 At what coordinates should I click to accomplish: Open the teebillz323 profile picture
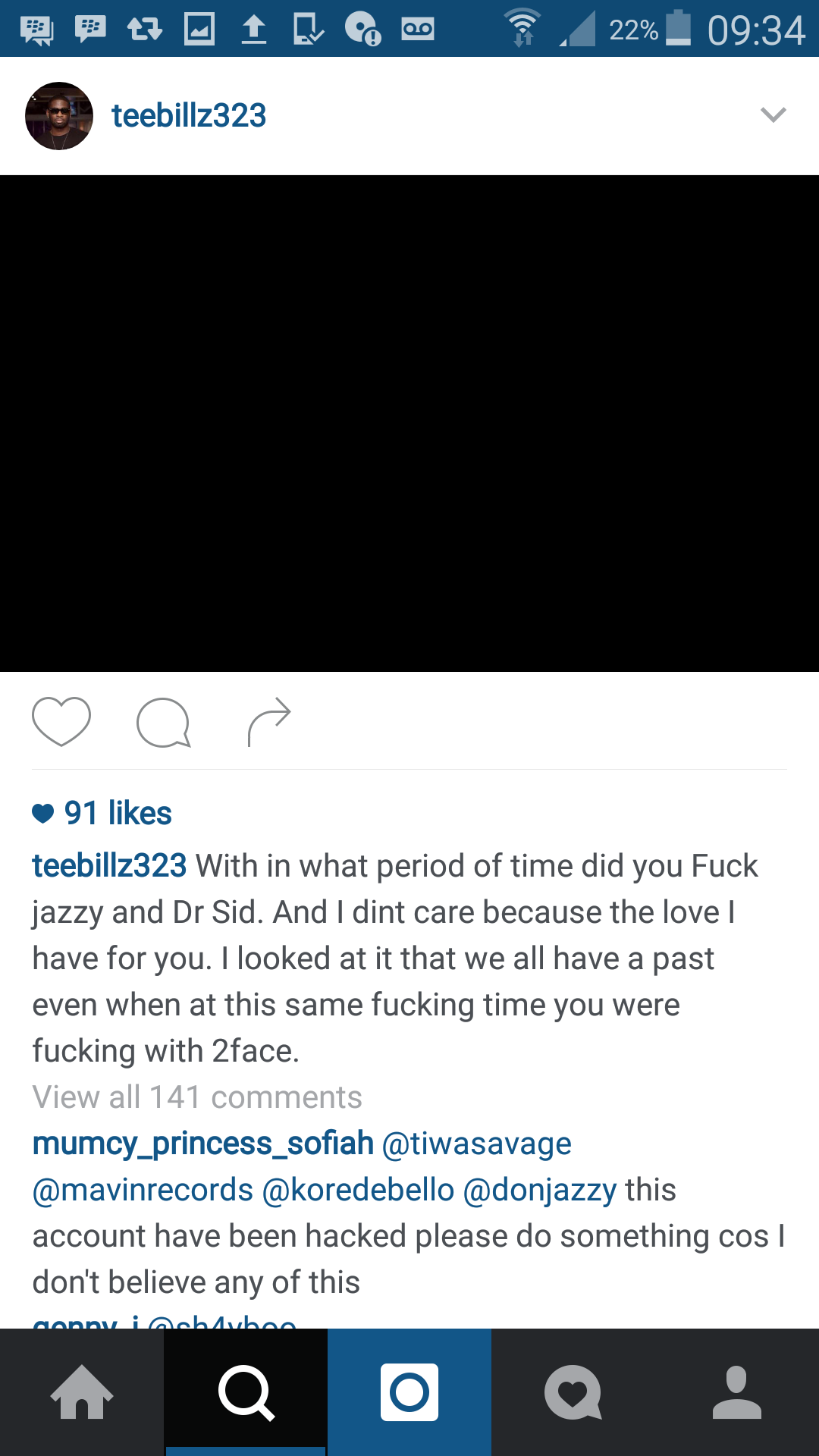pyautogui.click(x=59, y=116)
